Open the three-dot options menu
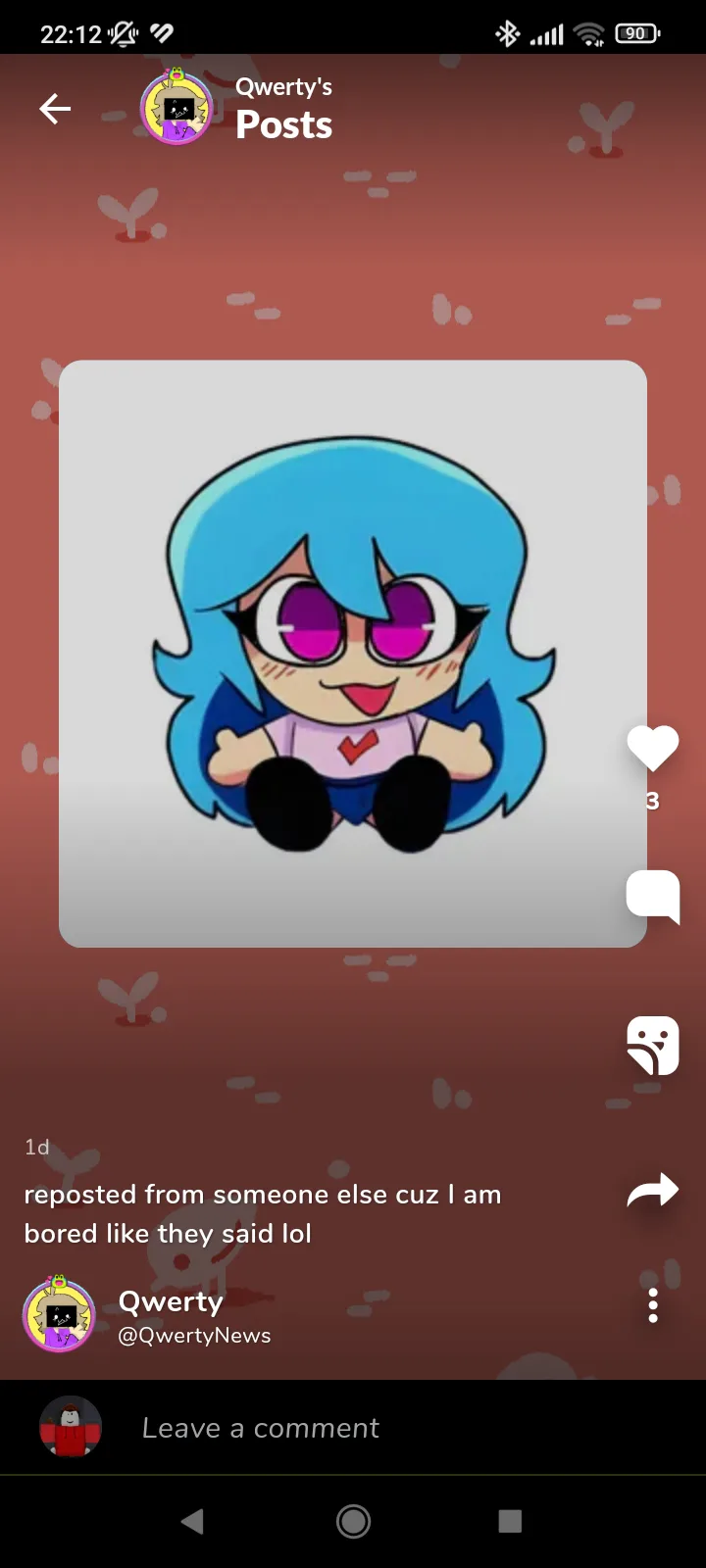The width and height of the screenshot is (706, 1568). tap(653, 1305)
